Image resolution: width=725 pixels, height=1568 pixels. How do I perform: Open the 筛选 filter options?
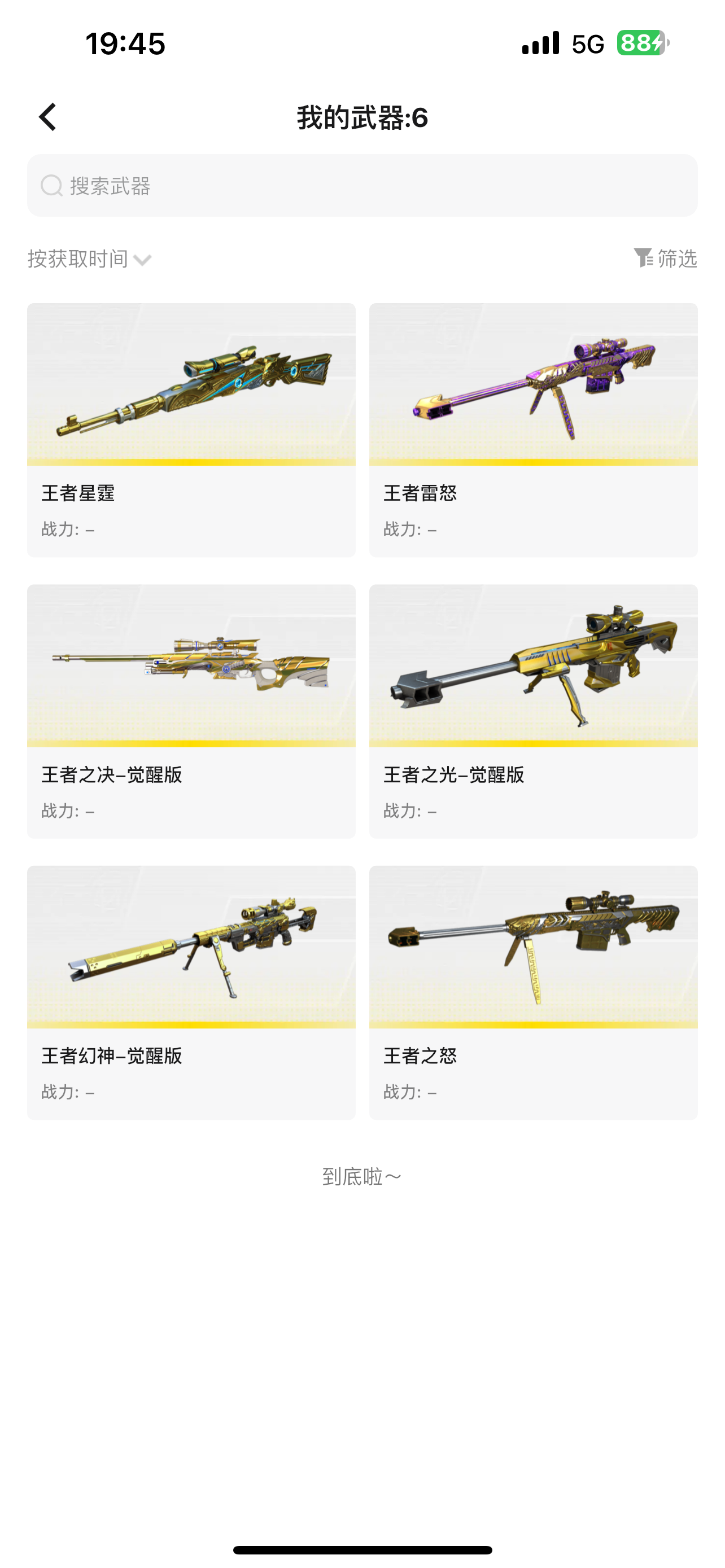click(x=665, y=259)
